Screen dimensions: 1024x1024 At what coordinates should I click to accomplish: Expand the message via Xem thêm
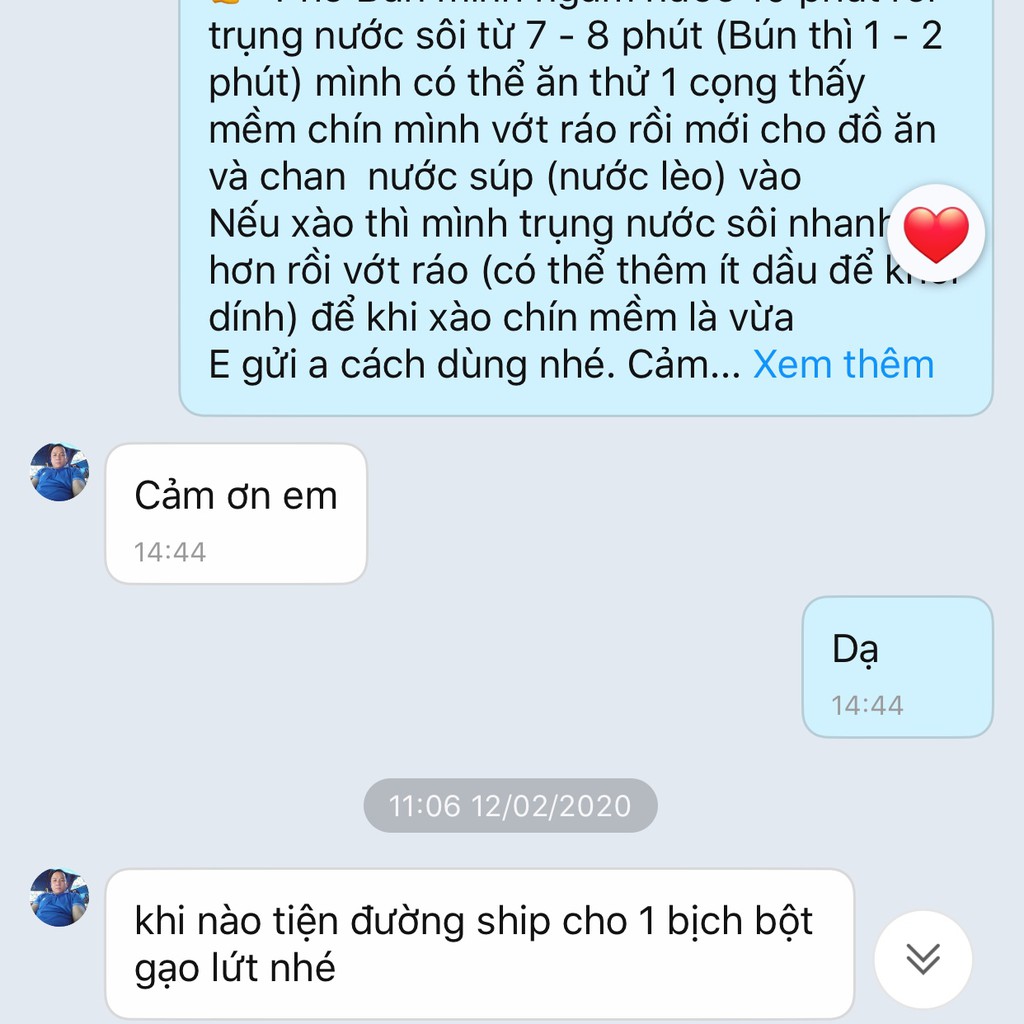pyautogui.click(x=843, y=365)
